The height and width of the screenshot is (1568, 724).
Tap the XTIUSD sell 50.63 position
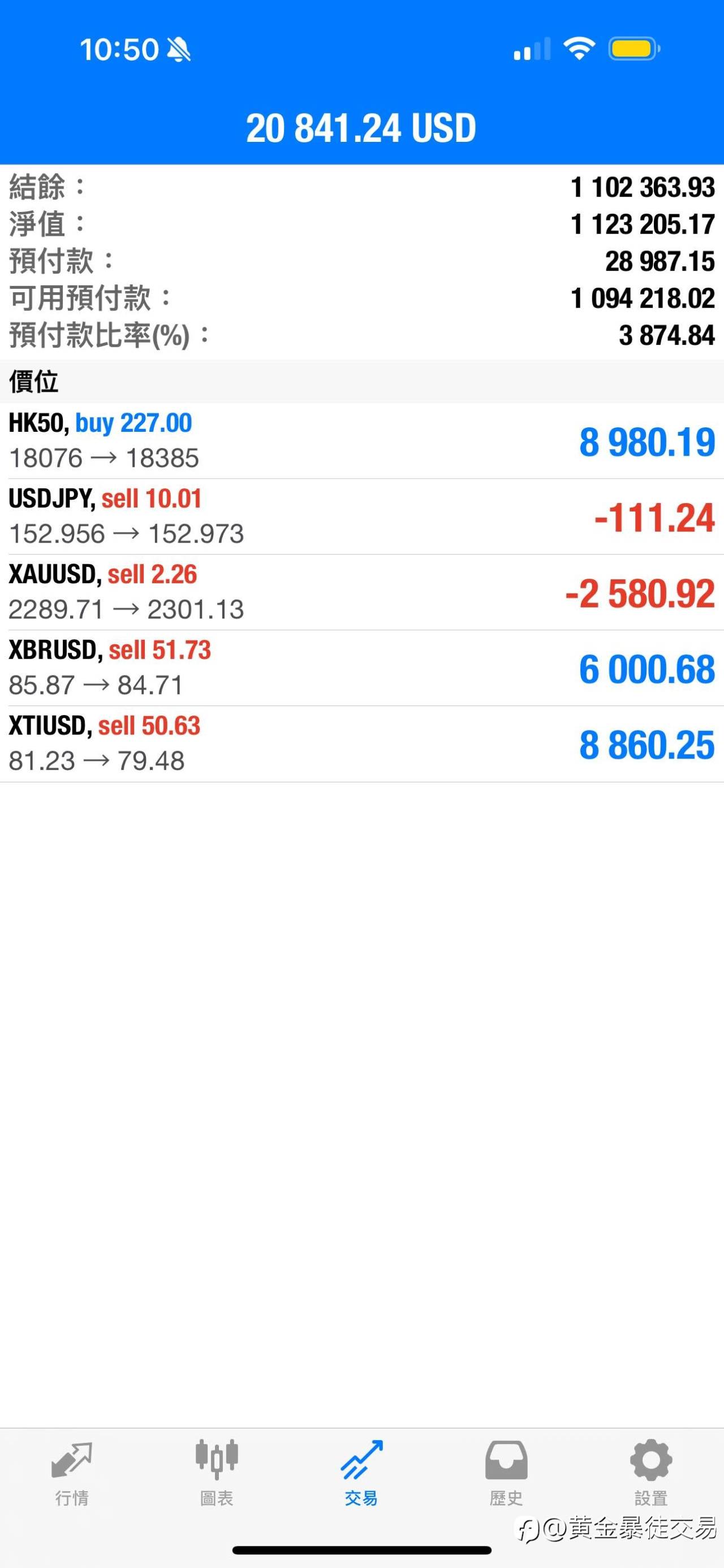pos(361,744)
